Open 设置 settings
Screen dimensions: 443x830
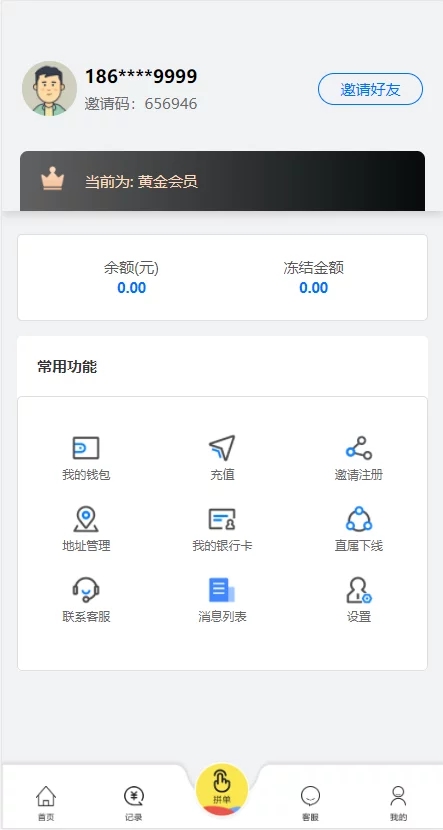[358, 600]
